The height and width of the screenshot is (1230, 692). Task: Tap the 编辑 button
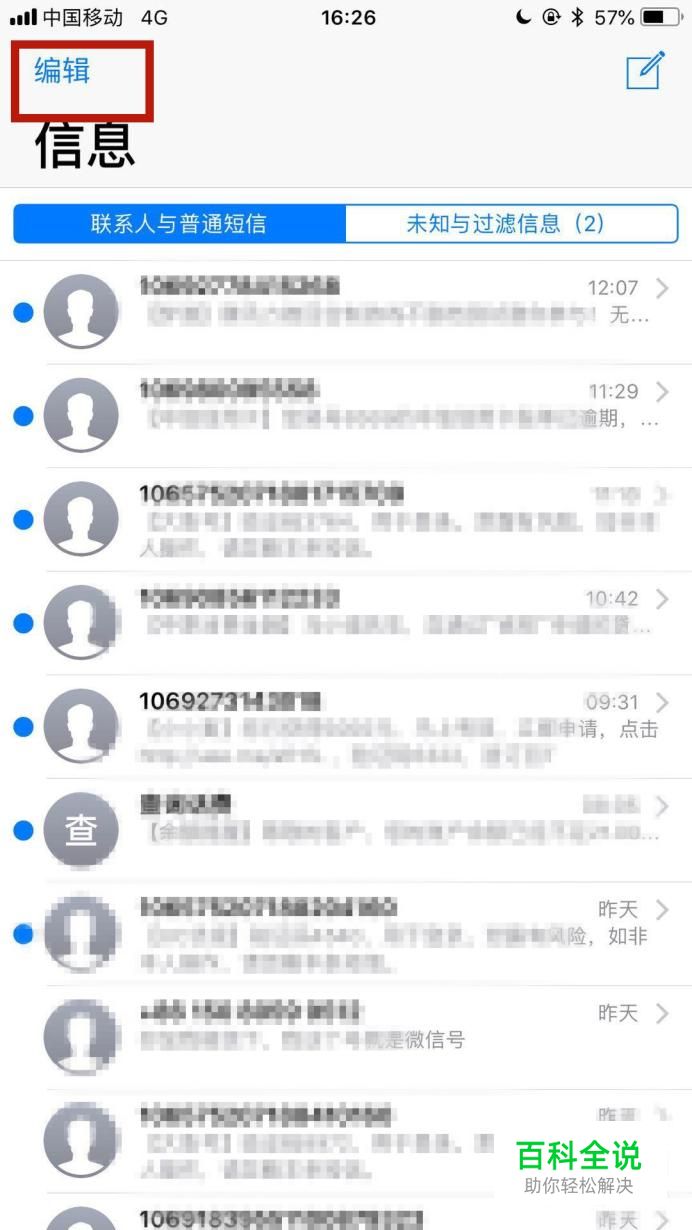tap(62, 71)
